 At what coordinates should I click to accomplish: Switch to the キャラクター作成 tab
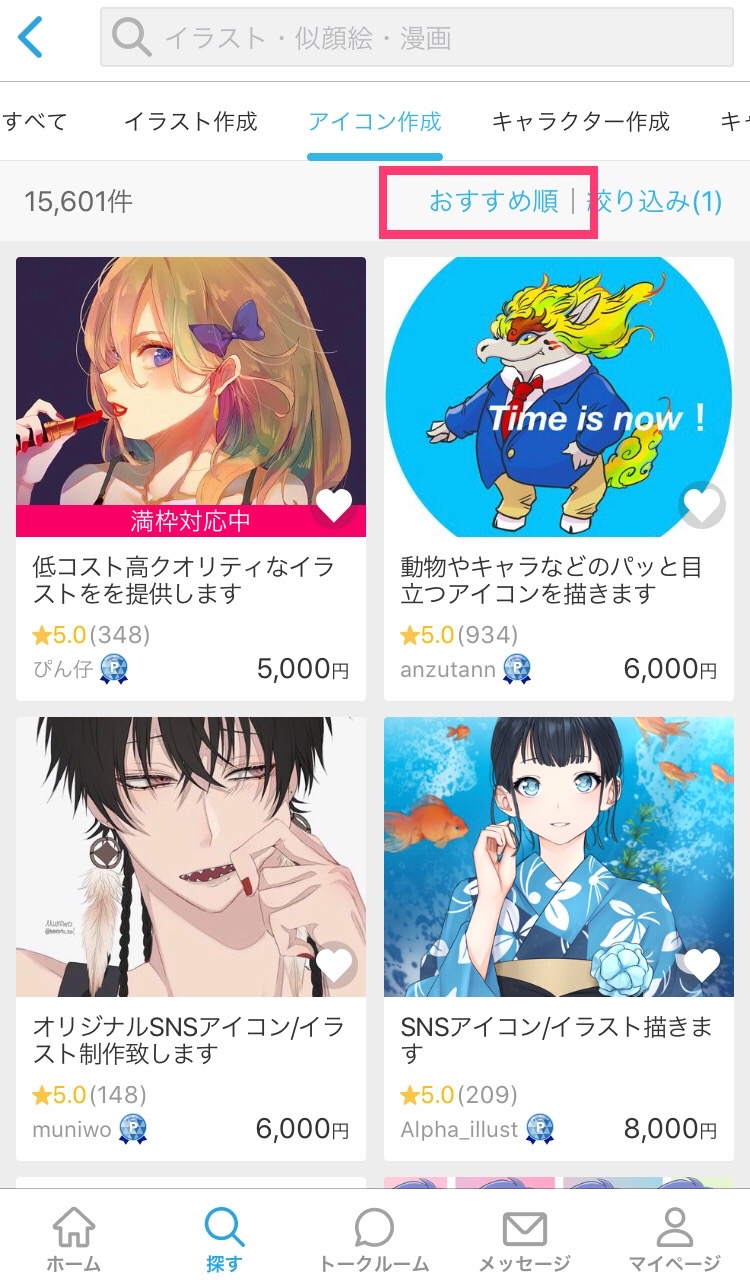[580, 122]
